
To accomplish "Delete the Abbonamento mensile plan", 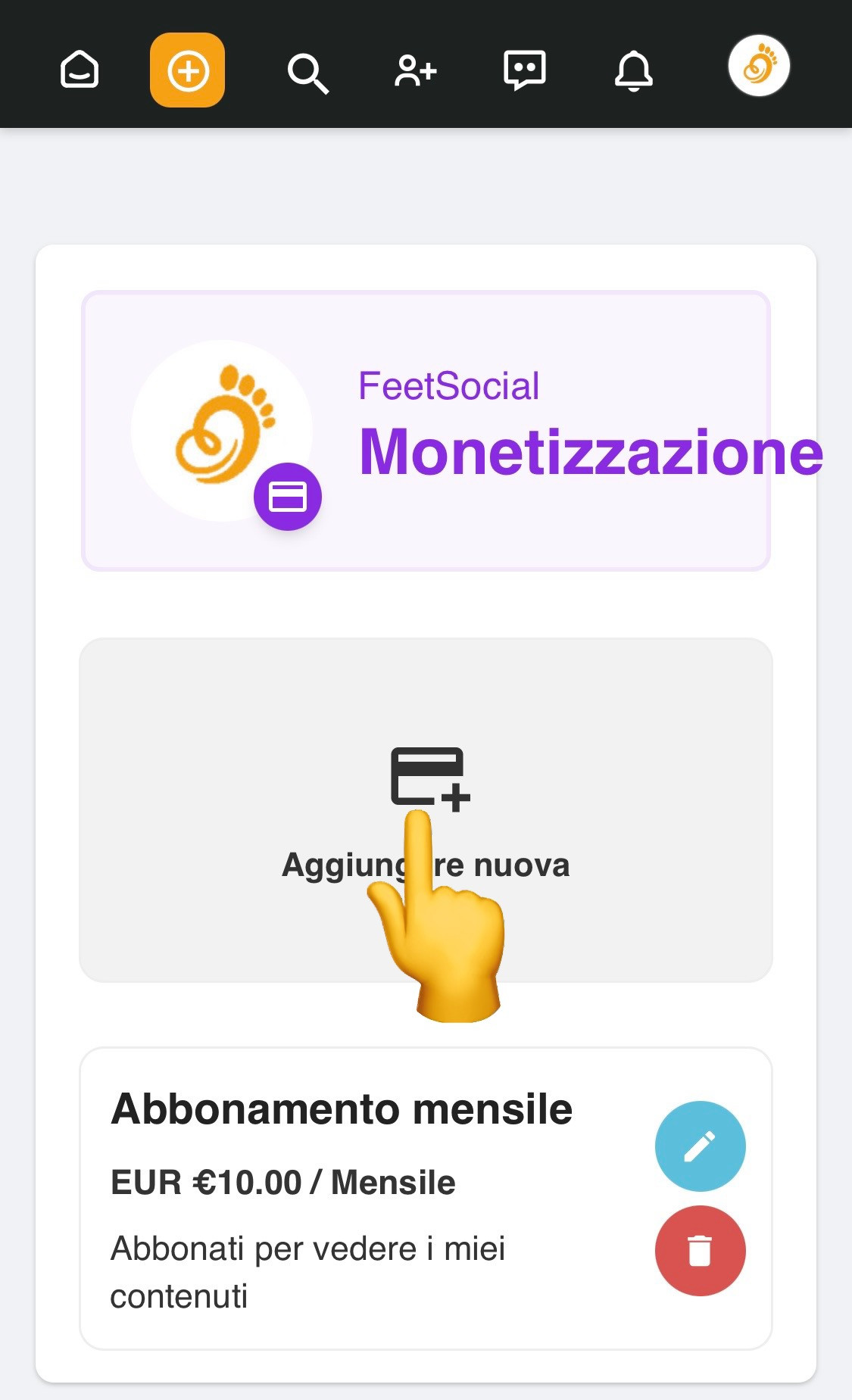I will pyautogui.click(x=700, y=1250).
